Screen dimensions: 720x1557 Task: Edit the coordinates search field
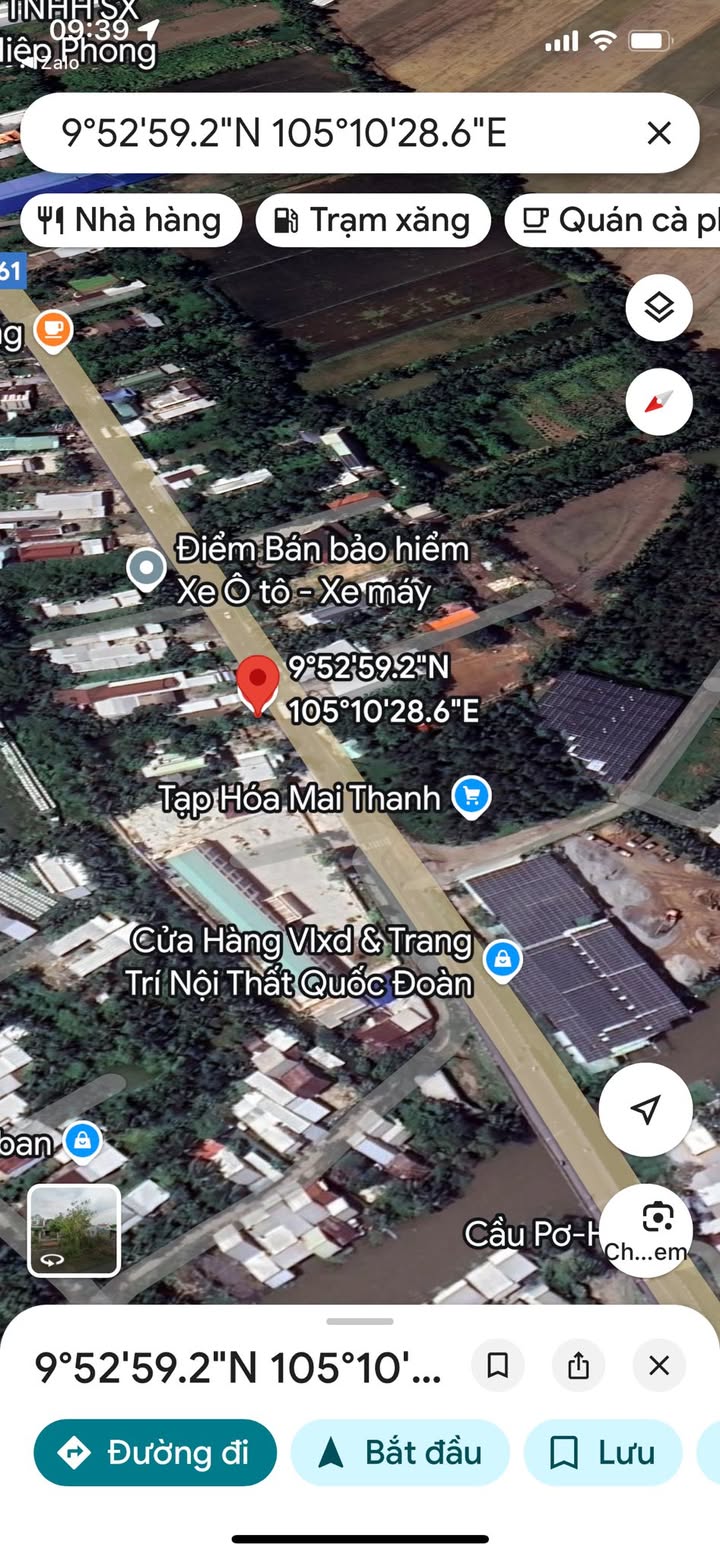pos(300,133)
